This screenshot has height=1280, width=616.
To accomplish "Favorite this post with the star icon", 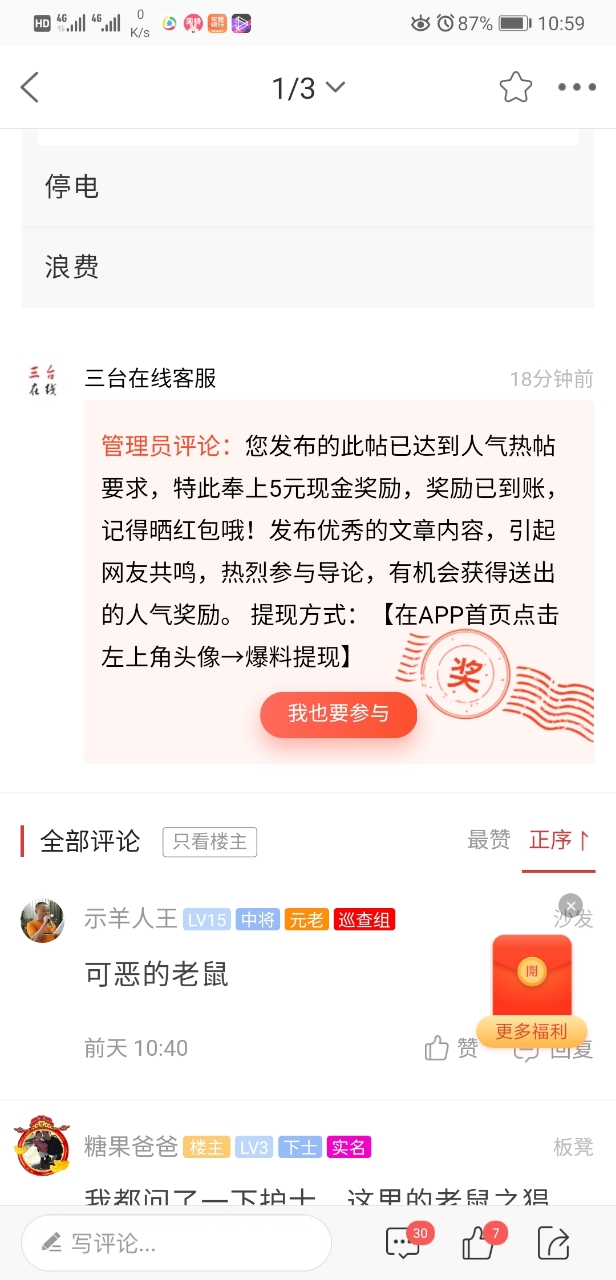I will point(516,88).
